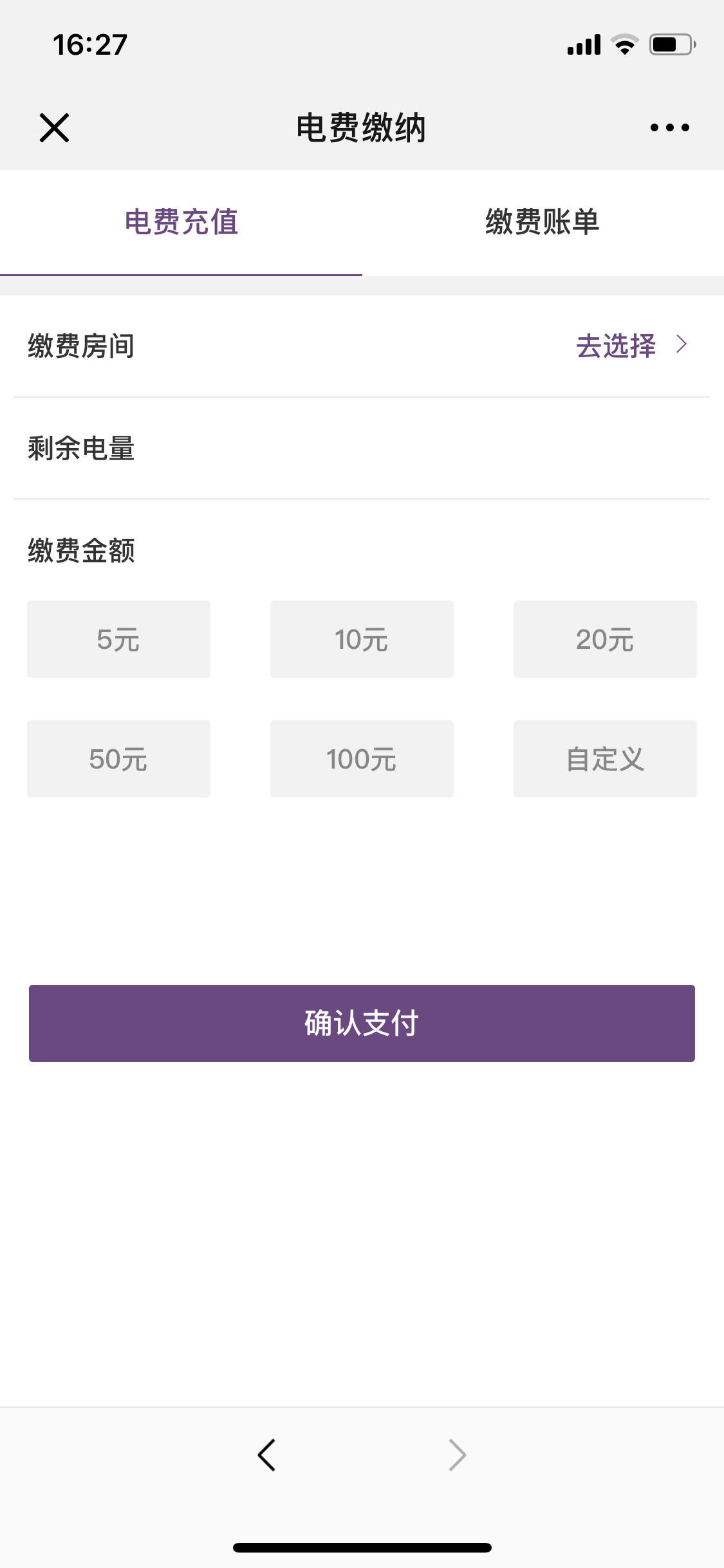Tap the home indicator bar at bottom
The image size is (724, 1568).
click(362, 1547)
